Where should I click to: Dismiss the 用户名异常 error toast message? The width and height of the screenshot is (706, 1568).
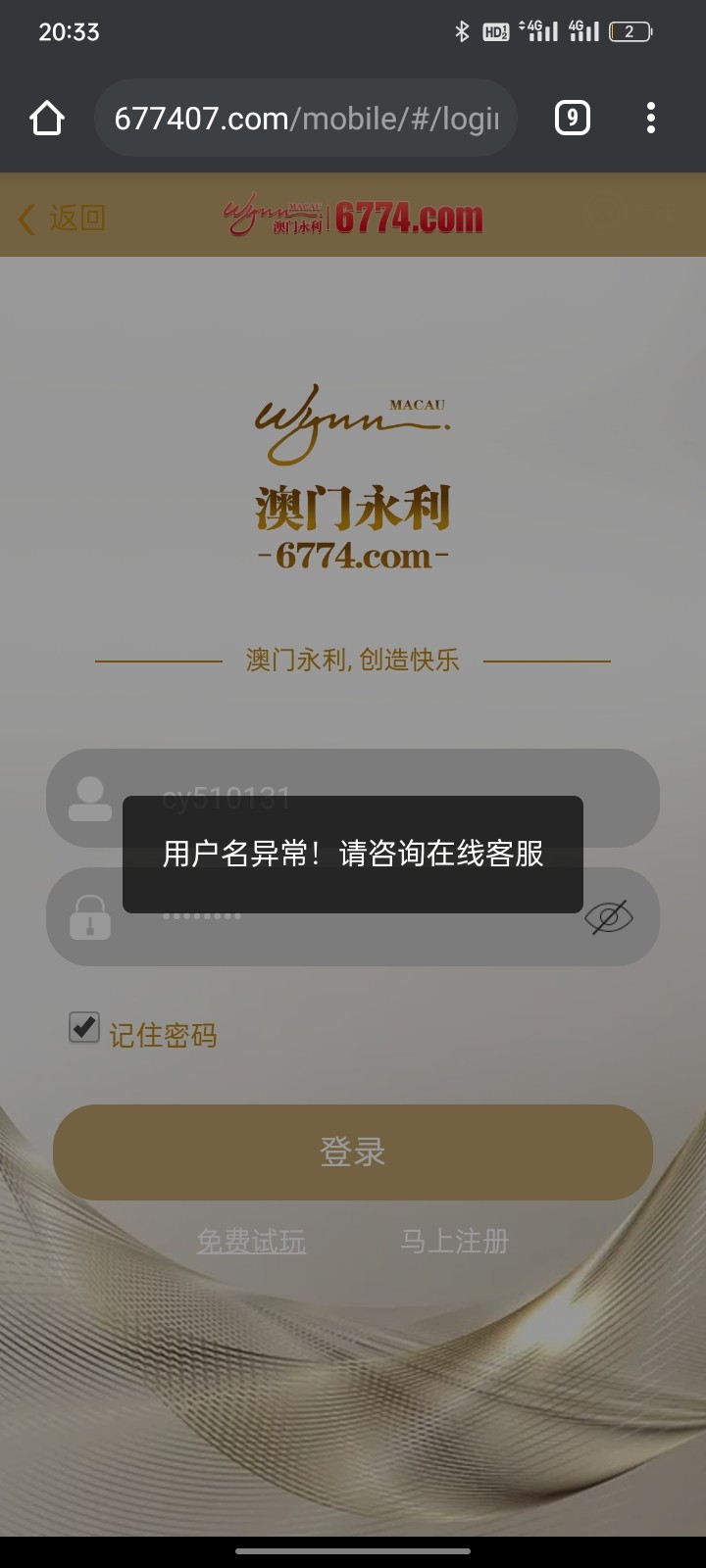[353, 853]
